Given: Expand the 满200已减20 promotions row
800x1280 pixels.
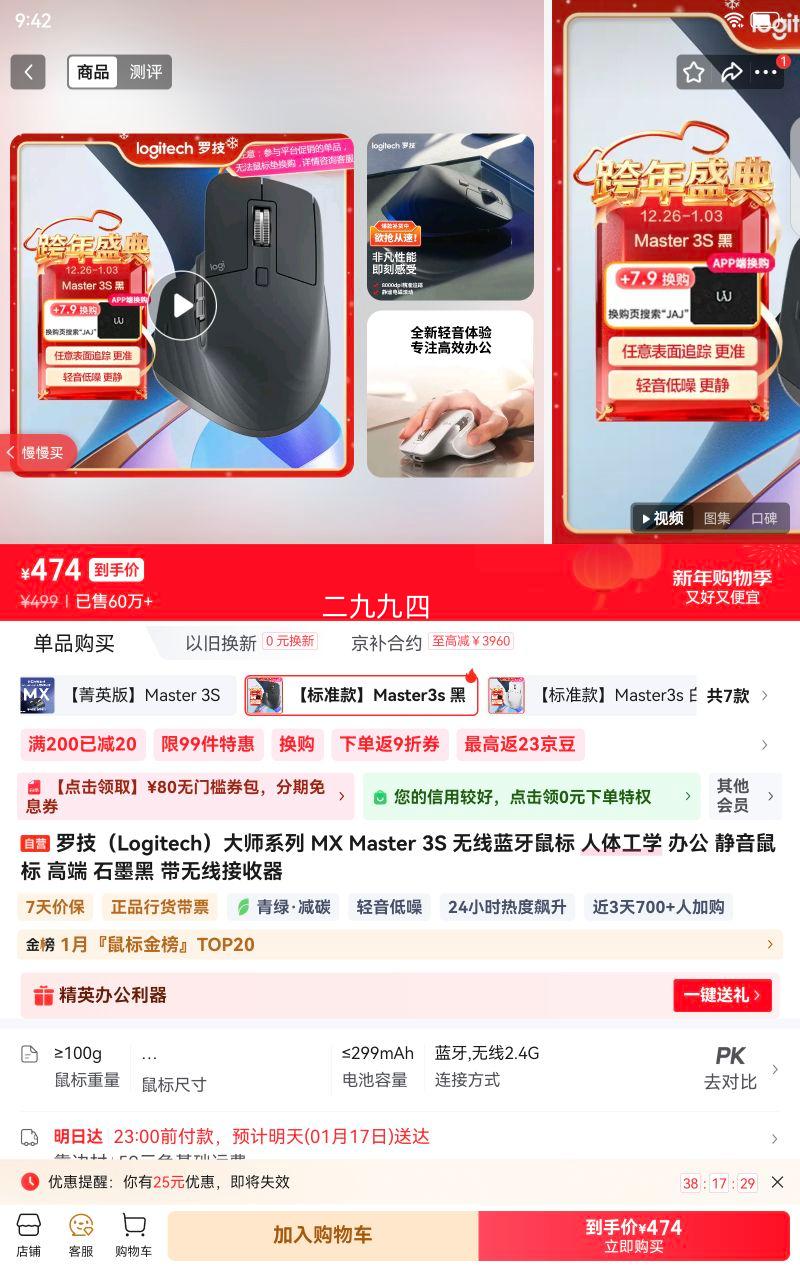Looking at the screenshot, I should [x=81, y=744].
